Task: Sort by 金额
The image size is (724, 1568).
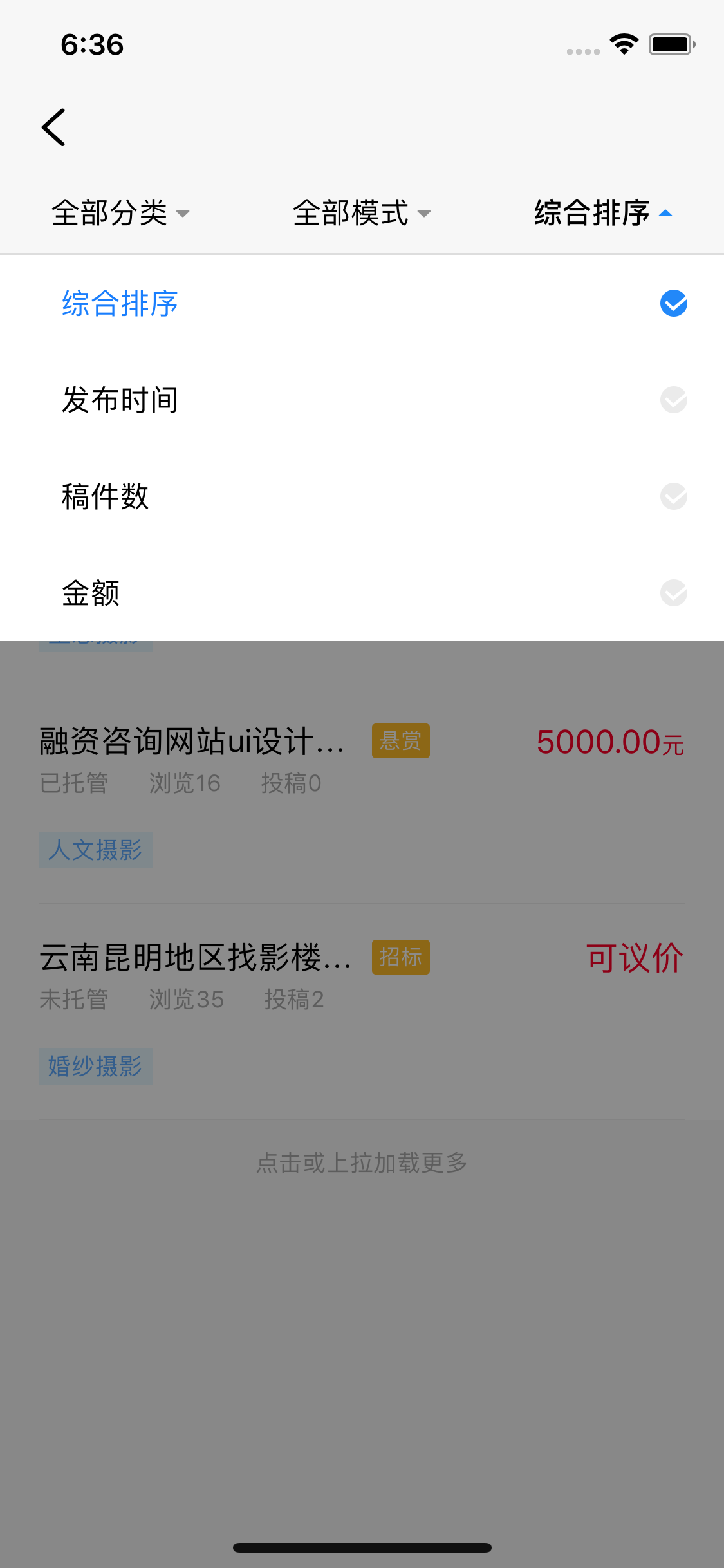Action: click(362, 593)
